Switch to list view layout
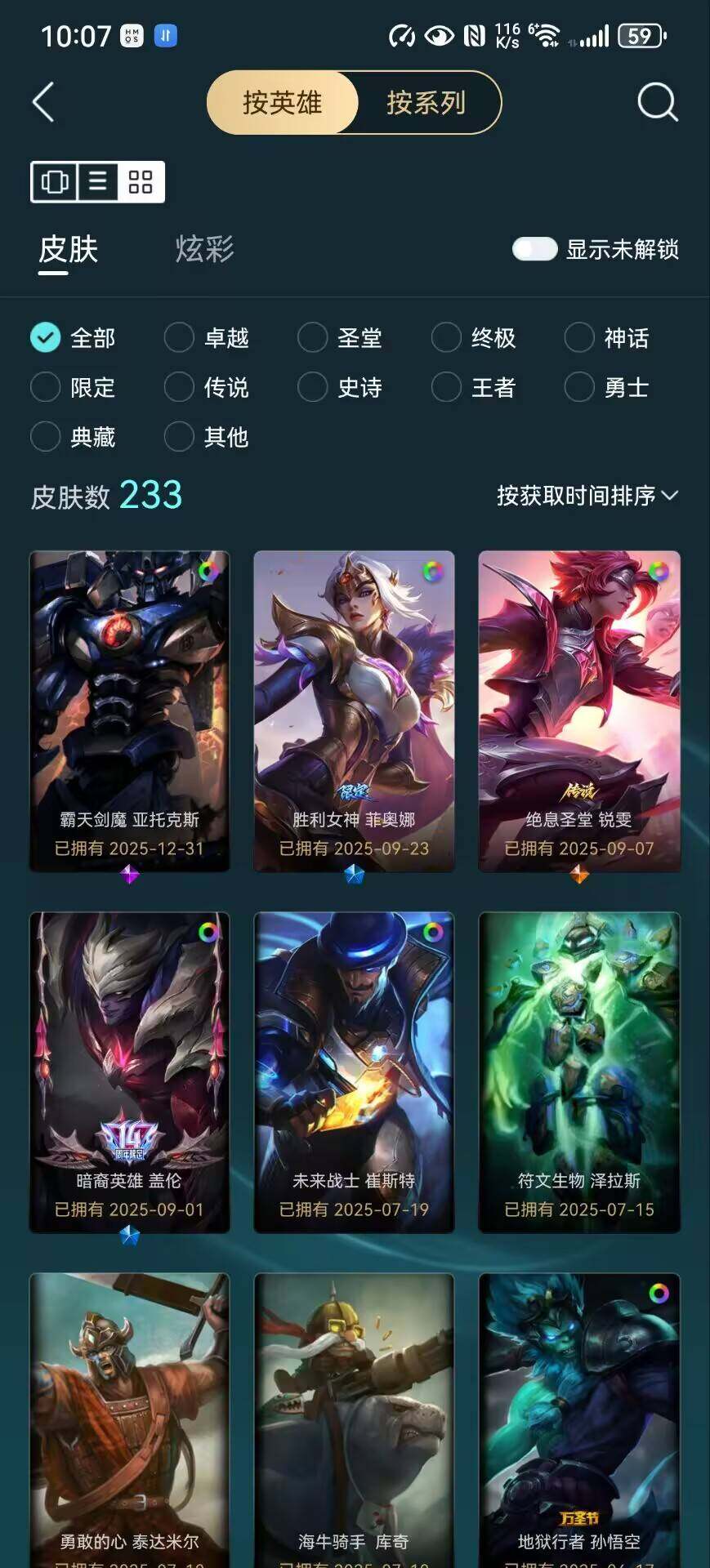This screenshot has height=1568, width=710. (98, 181)
